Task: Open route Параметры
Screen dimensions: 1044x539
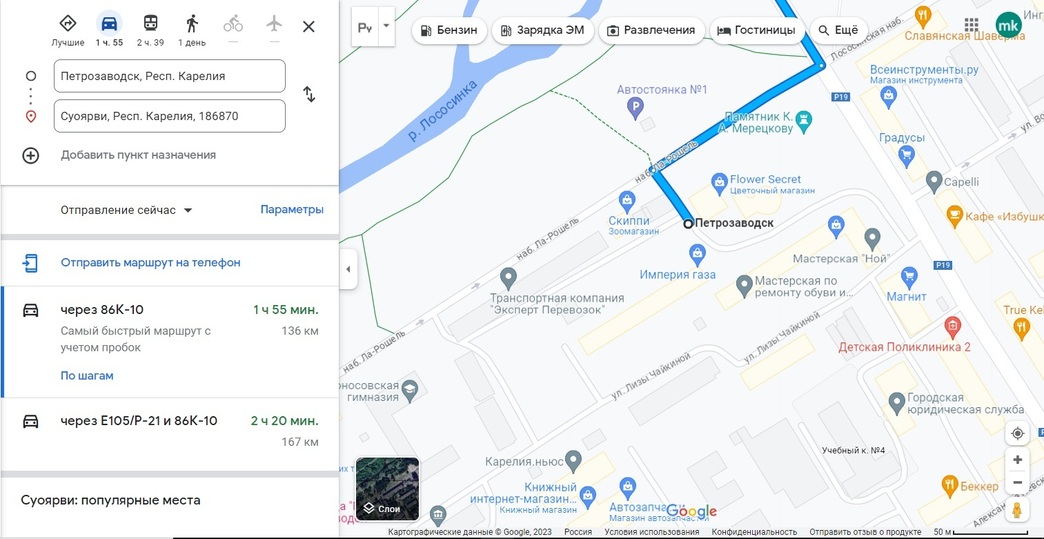Action: (292, 210)
